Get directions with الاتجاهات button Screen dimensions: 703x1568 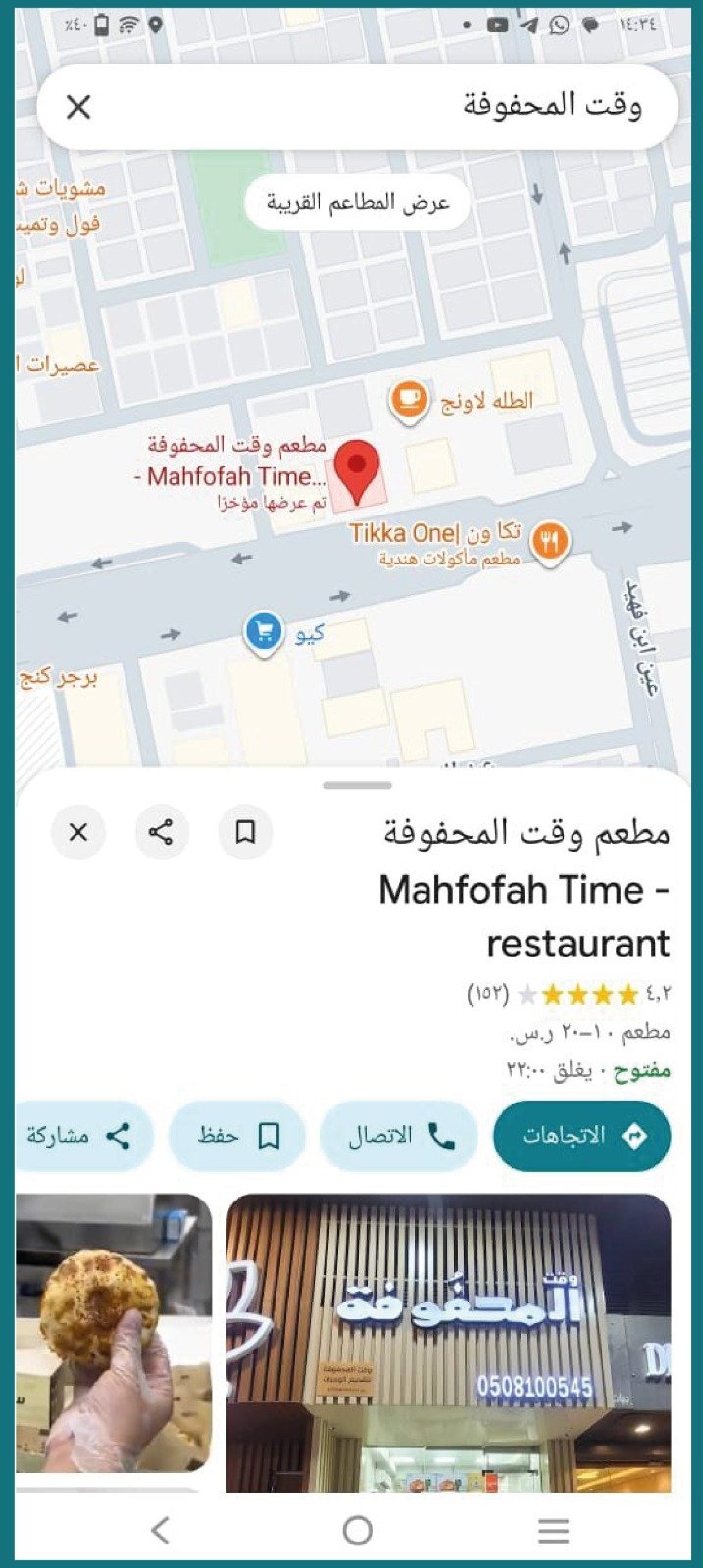(x=582, y=1136)
